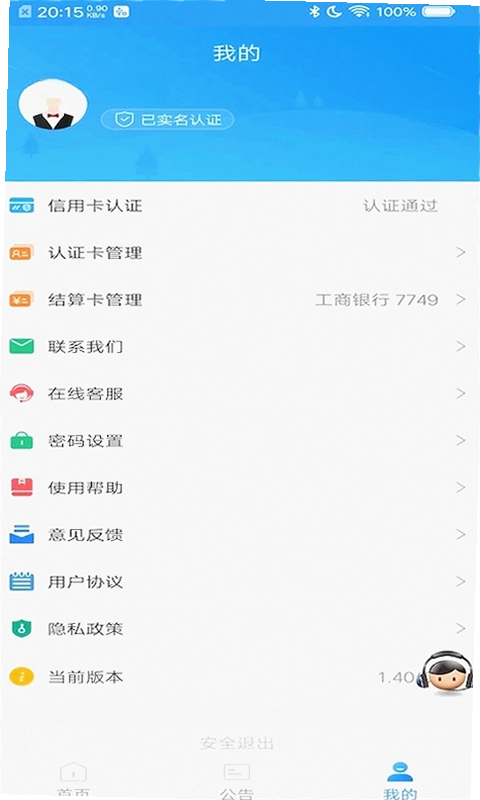Open 认证卡管理

(x=240, y=253)
